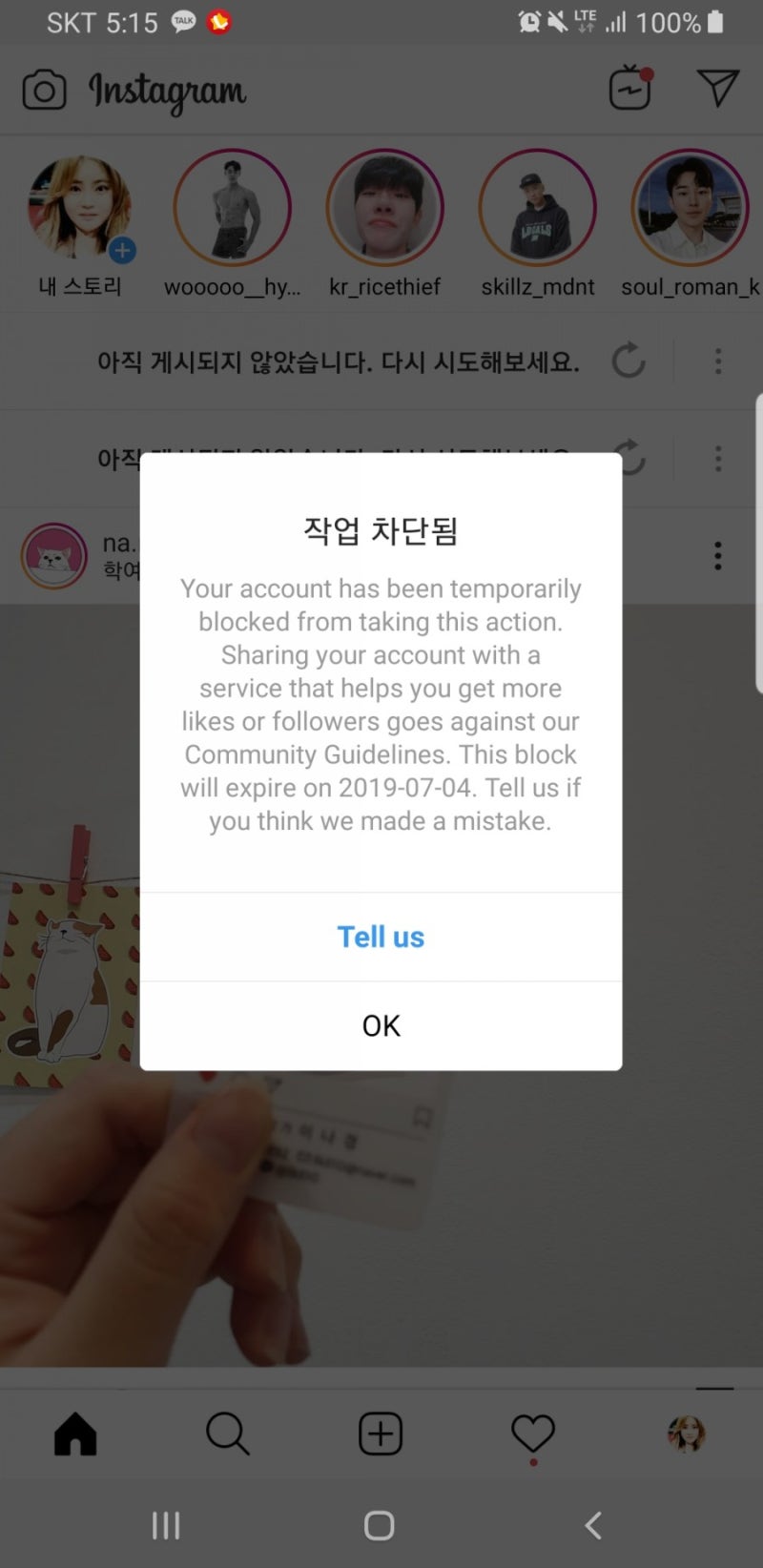The image size is (763, 1568).
Task: Open options for the first failed upload
Action: 718,361
